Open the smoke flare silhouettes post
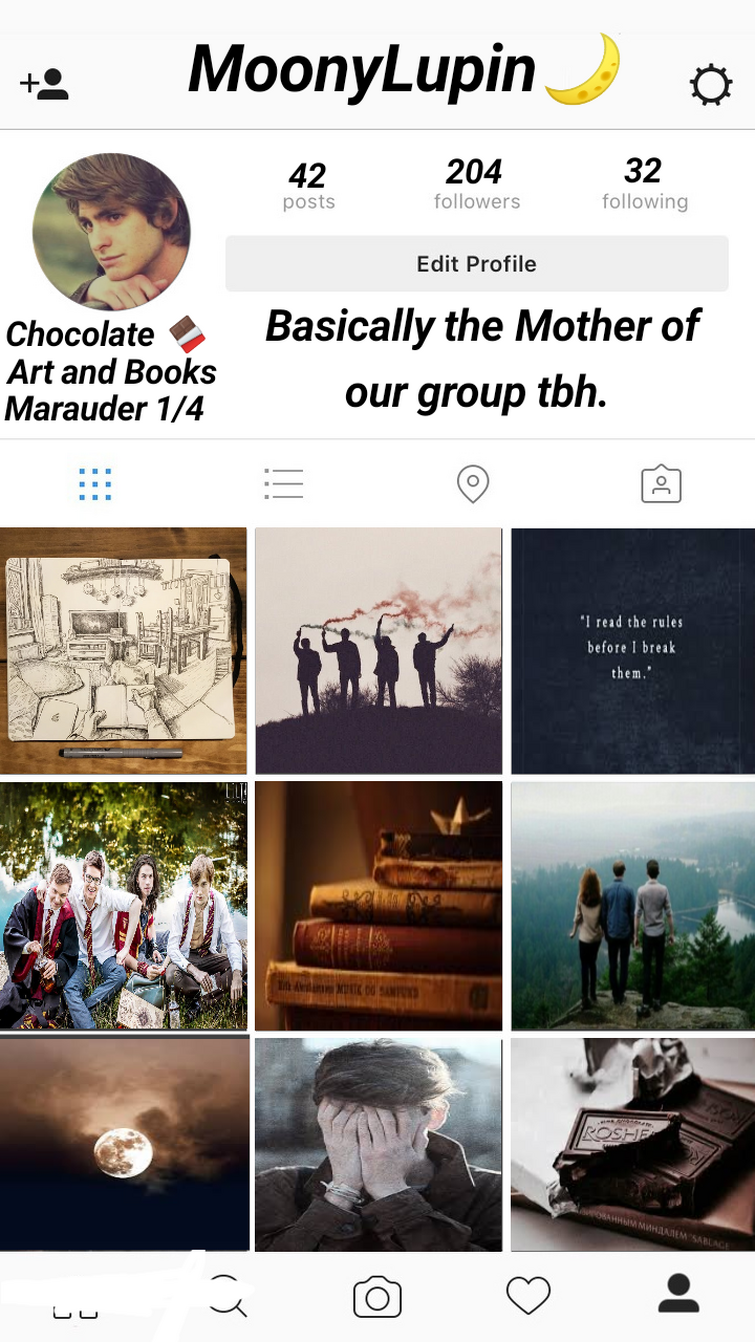The image size is (755, 1342). click(378, 650)
